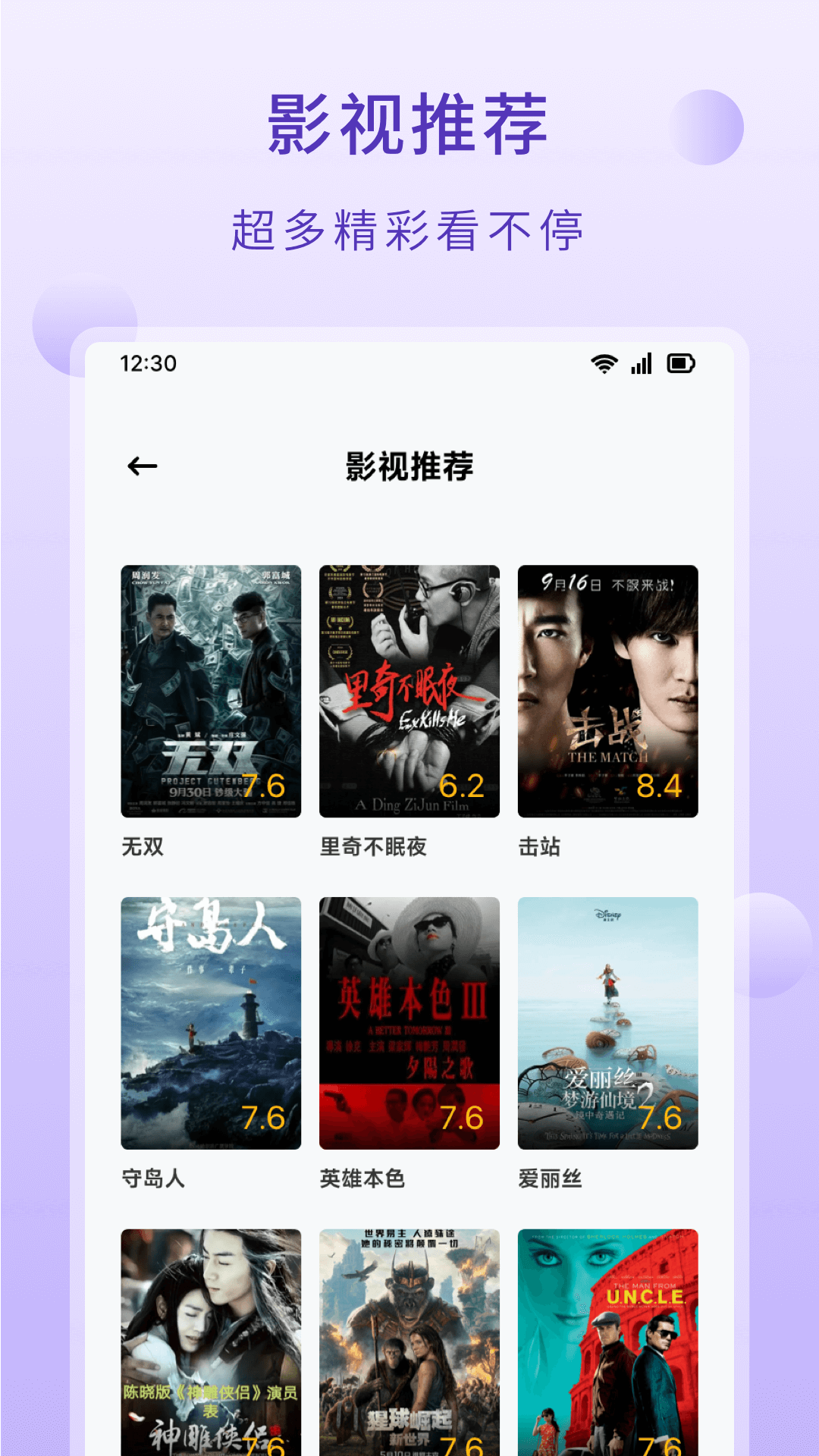
Task: Open The Man from U.N.C.L.E. poster
Action: point(607,1350)
